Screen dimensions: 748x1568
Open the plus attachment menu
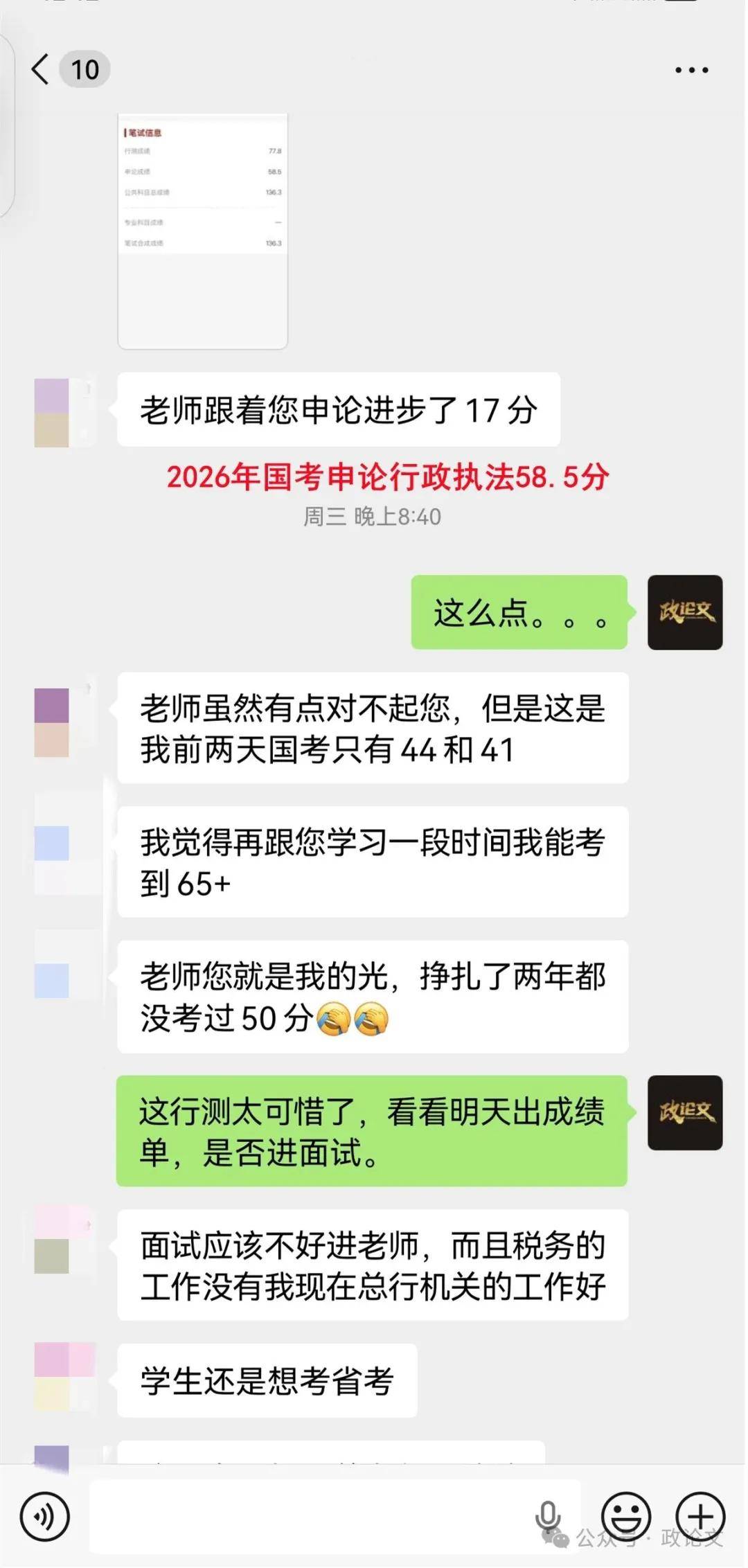click(x=700, y=1516)
